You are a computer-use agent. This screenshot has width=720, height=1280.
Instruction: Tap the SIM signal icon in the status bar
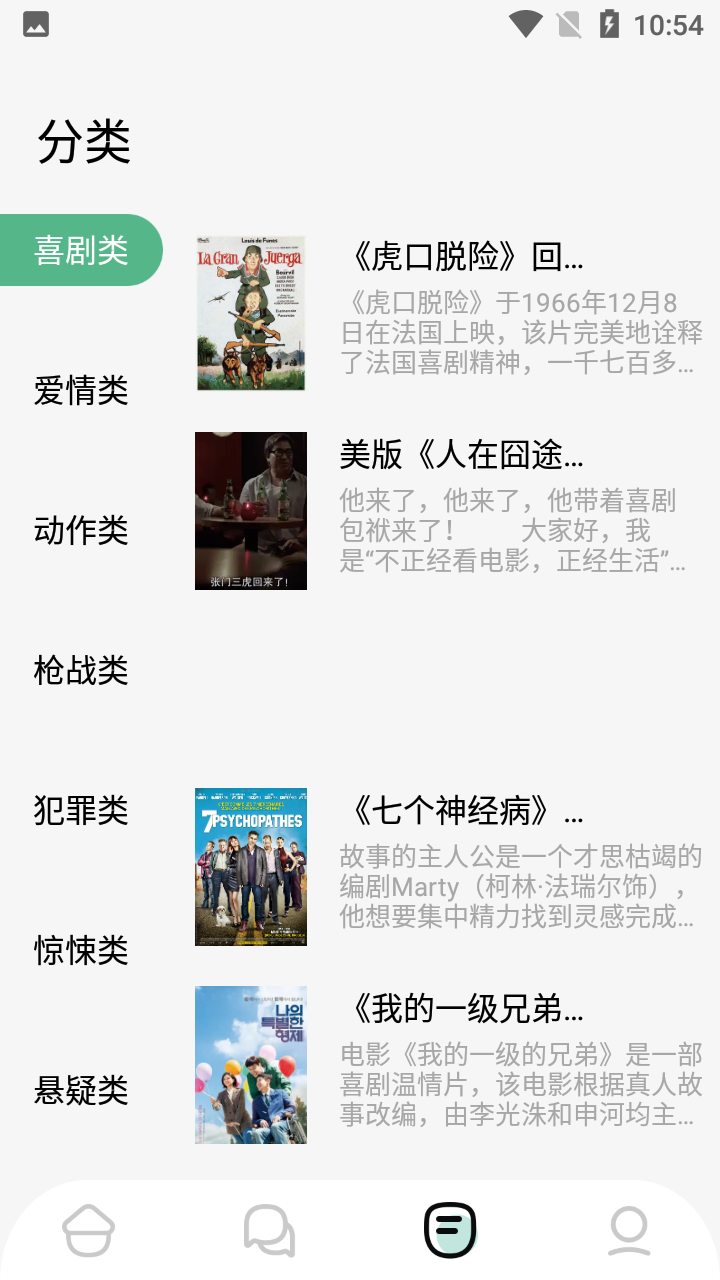coord(570,24)
